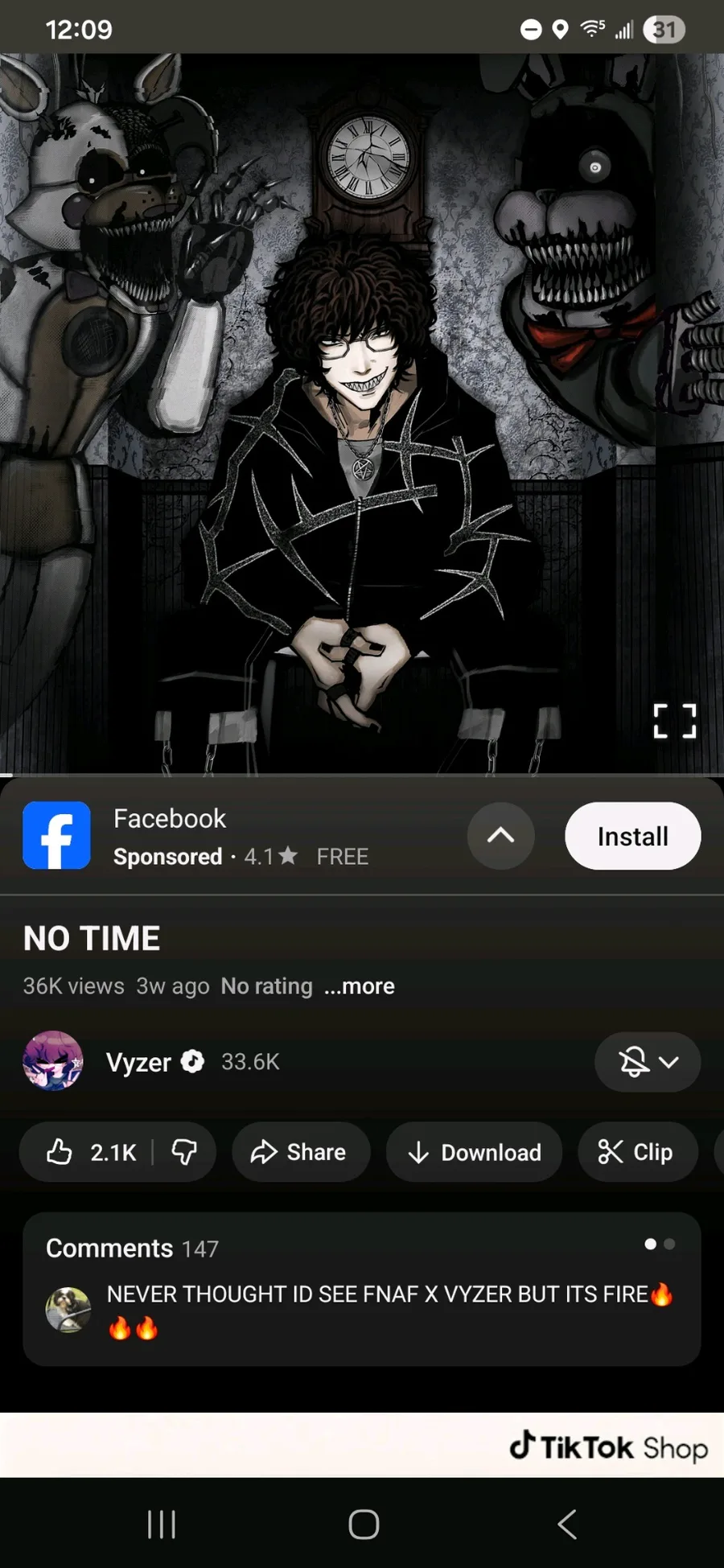Go back with the system back button
The width and height of the screenshot is (724, 1568).
pos(566,1524)
